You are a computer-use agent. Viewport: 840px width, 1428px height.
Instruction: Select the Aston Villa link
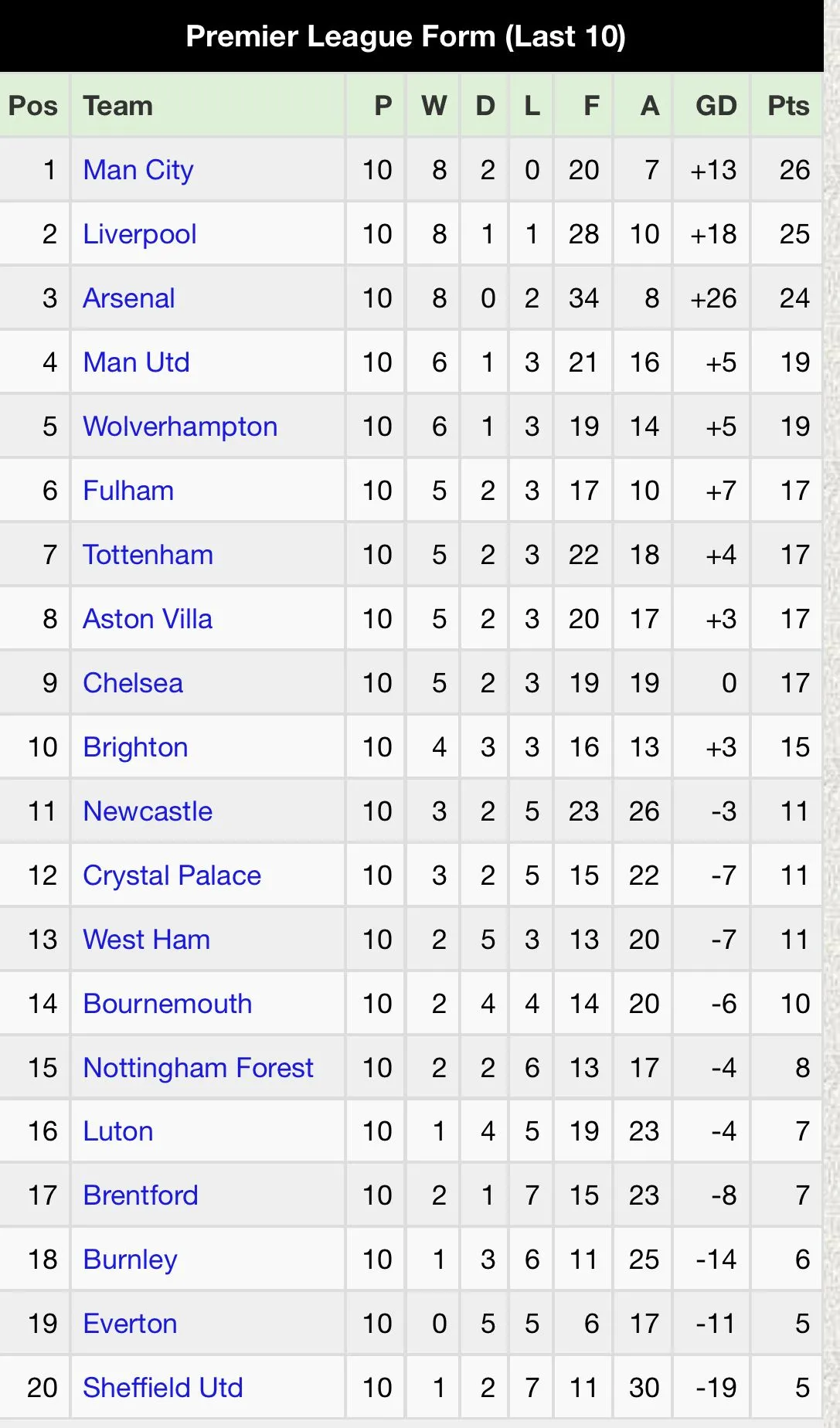click(x=148, y=619)
